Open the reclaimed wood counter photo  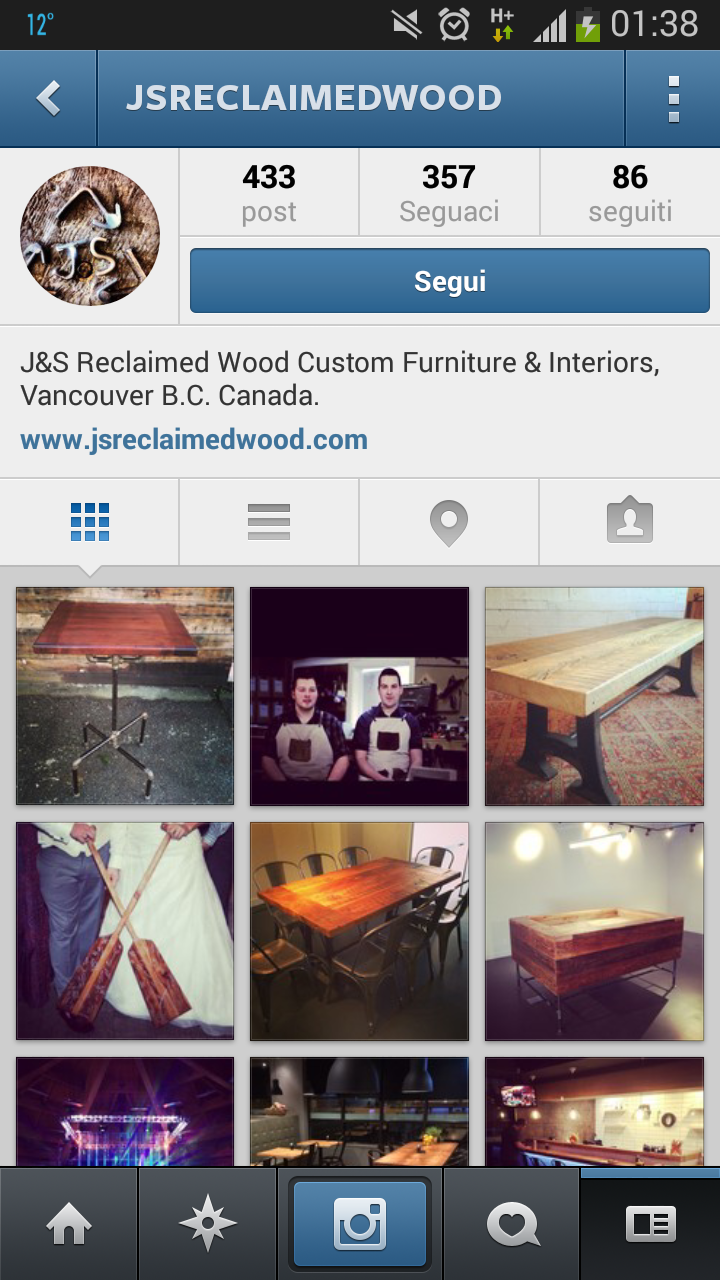(594, 931)
